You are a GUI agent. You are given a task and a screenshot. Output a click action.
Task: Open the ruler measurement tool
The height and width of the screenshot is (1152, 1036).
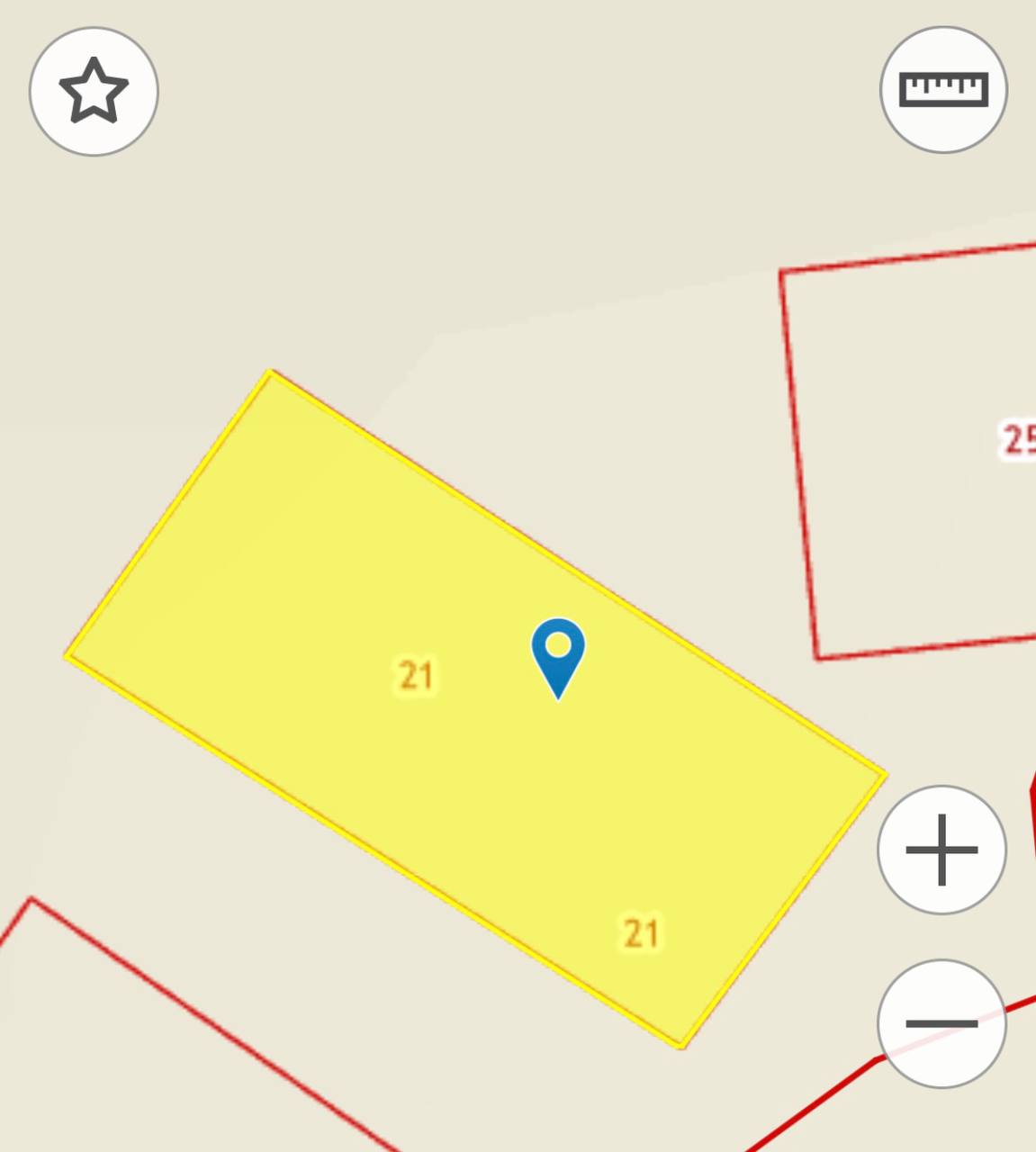click(943, 90)
